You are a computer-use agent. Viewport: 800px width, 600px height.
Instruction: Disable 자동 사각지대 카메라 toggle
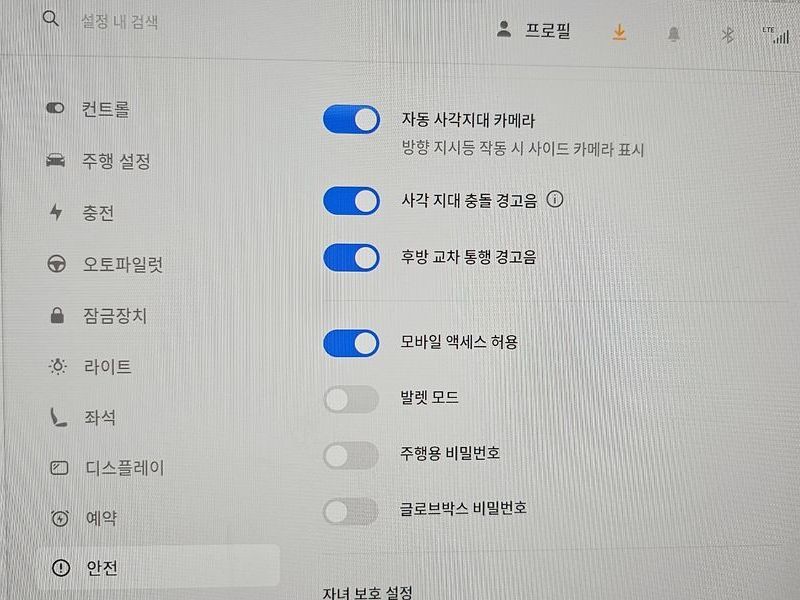pos(351,120)
